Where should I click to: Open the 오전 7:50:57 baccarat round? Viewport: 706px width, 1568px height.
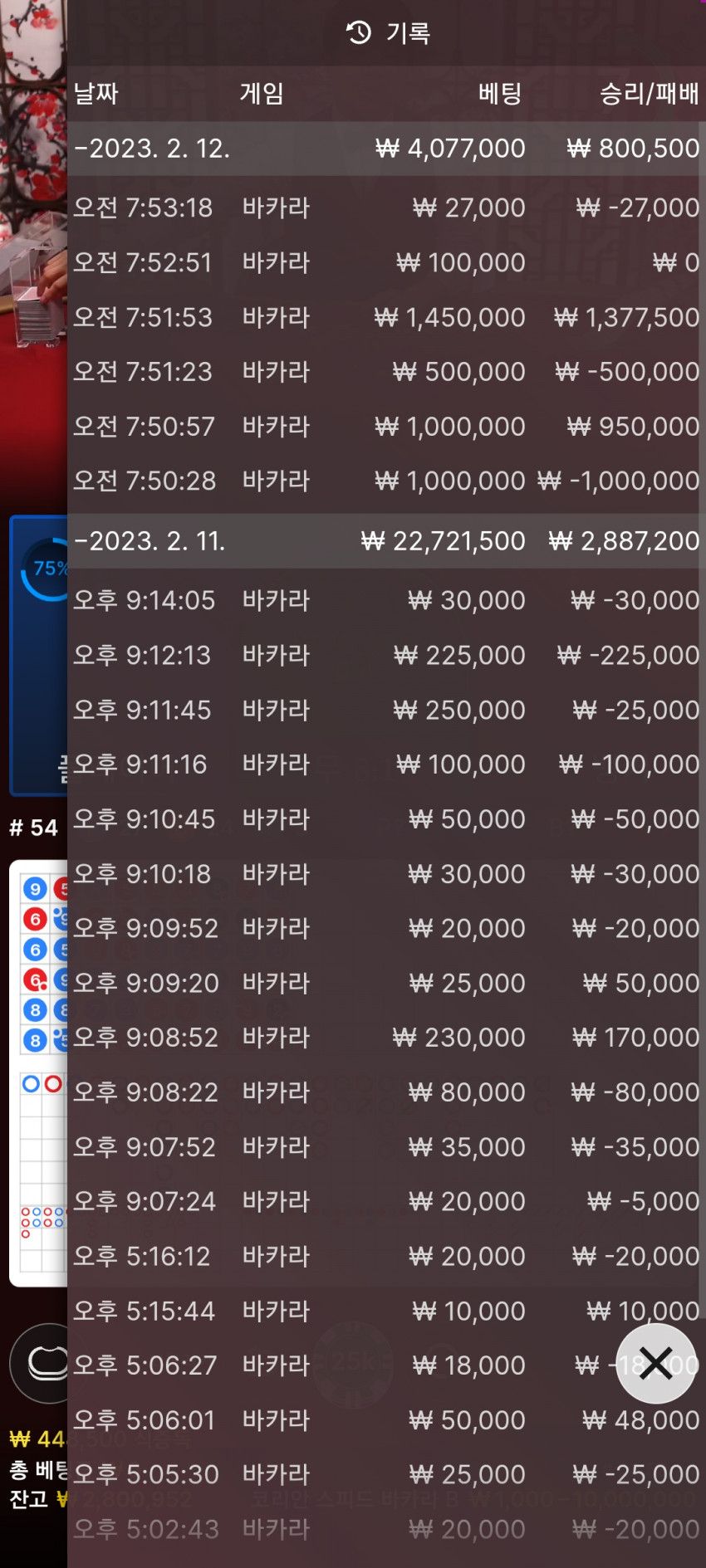tap(386, 427)
